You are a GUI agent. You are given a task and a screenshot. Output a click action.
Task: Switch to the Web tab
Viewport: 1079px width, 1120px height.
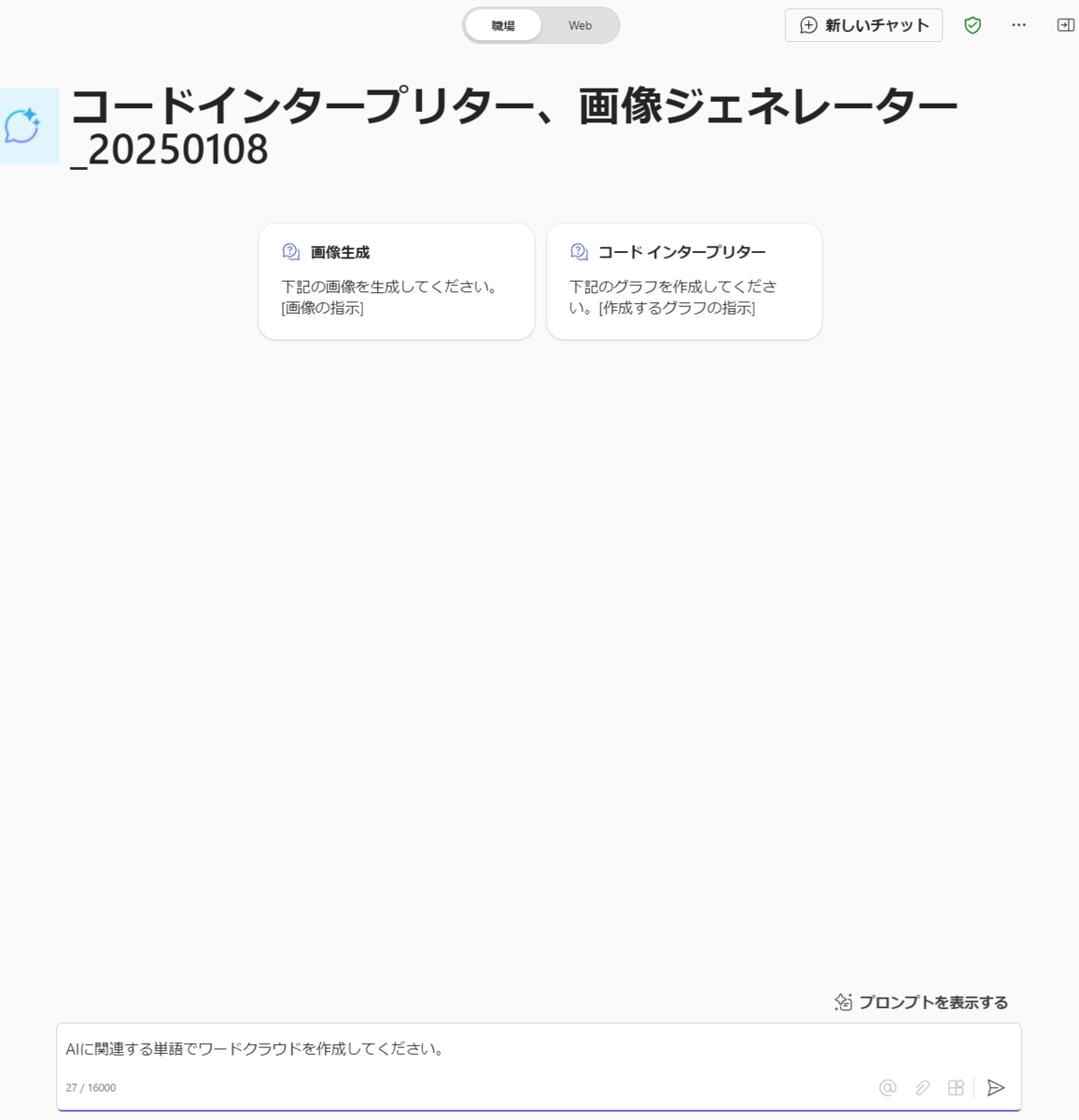coord(580,25)
